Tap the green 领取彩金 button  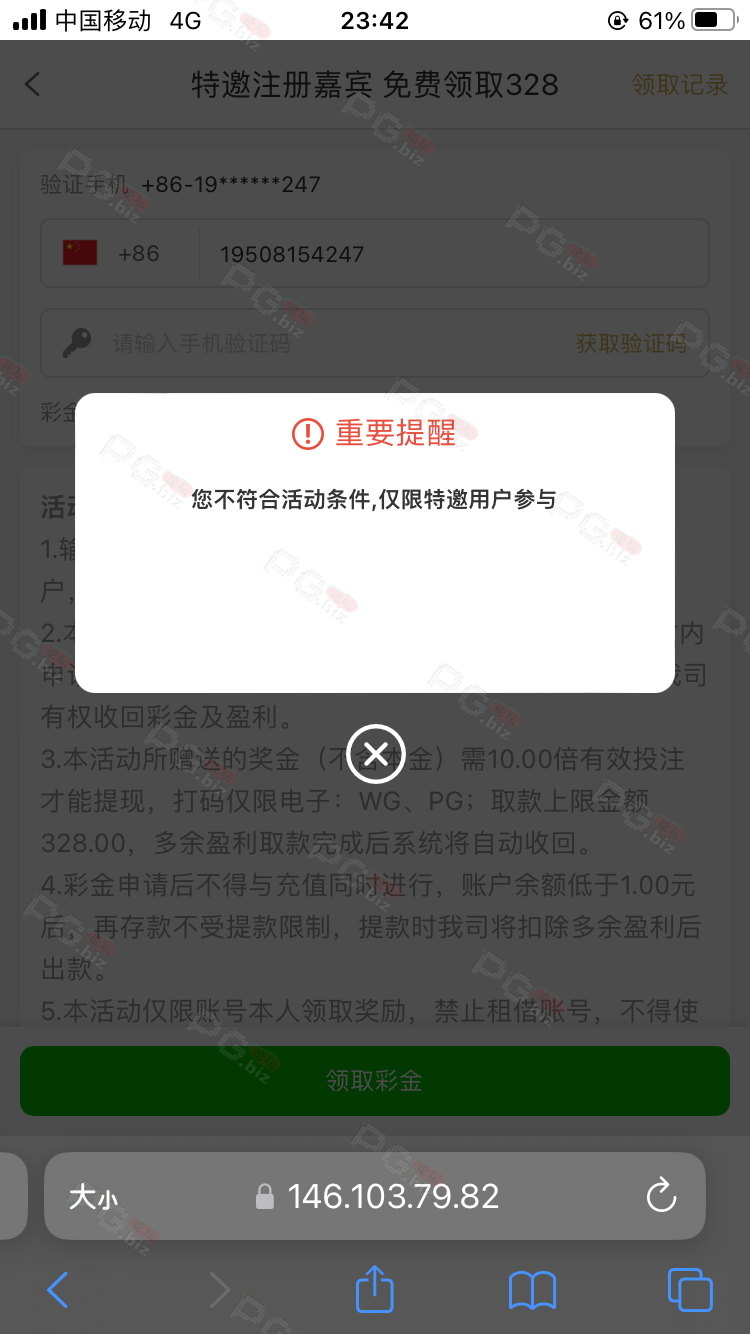[375, 1081]
